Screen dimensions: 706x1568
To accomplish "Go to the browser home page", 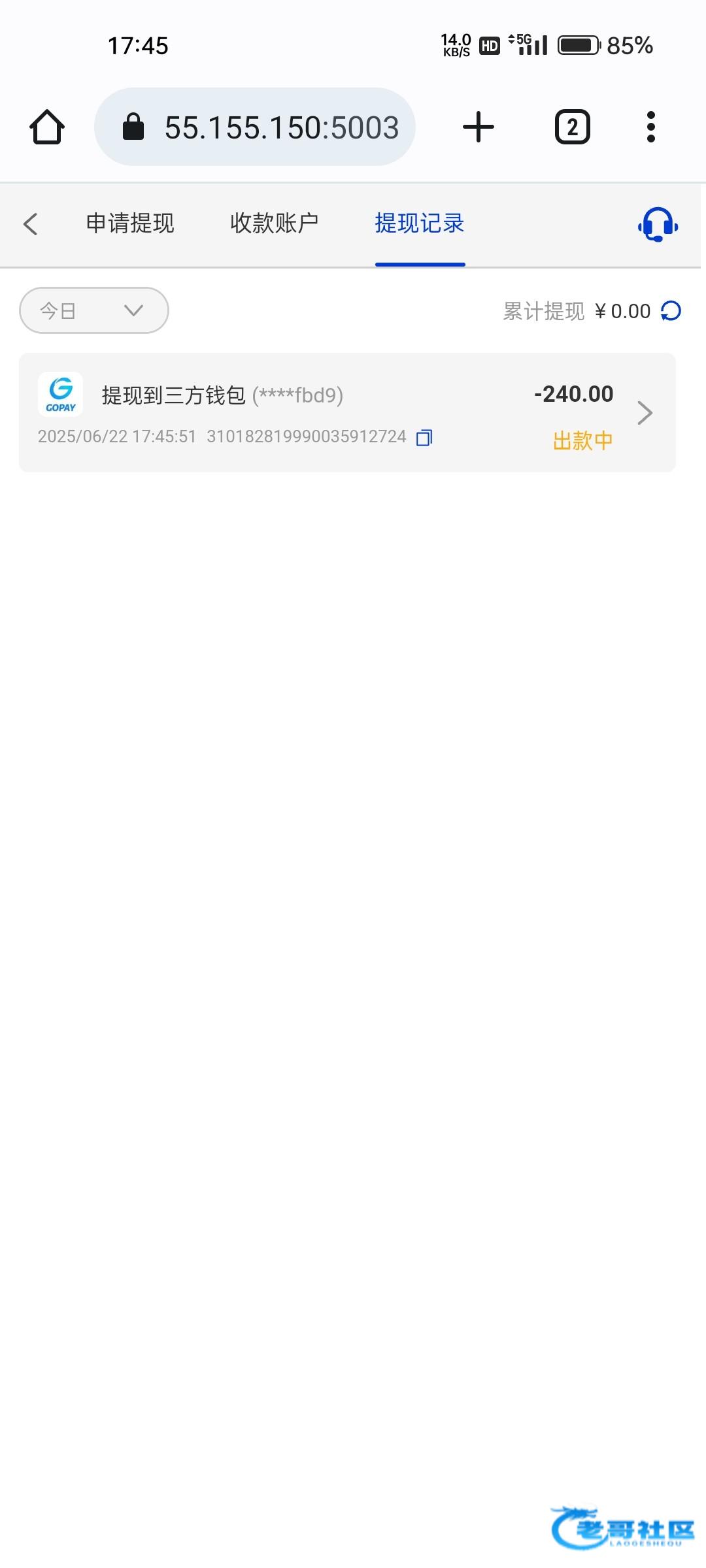I will (x=47, y=127).
